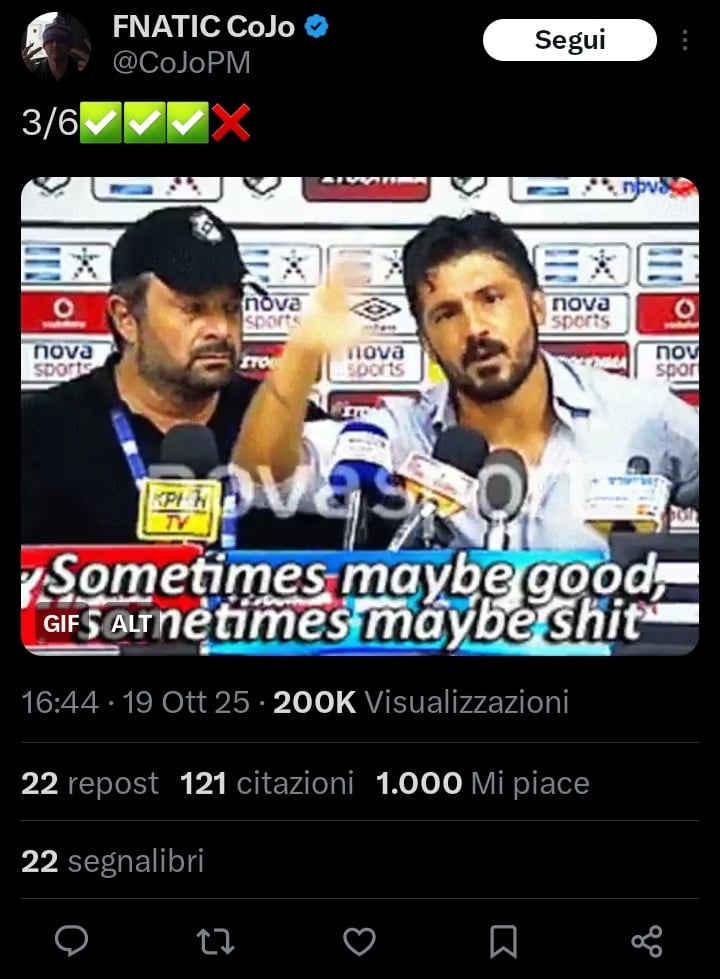Tap the Segui follow button

point(569,40)
